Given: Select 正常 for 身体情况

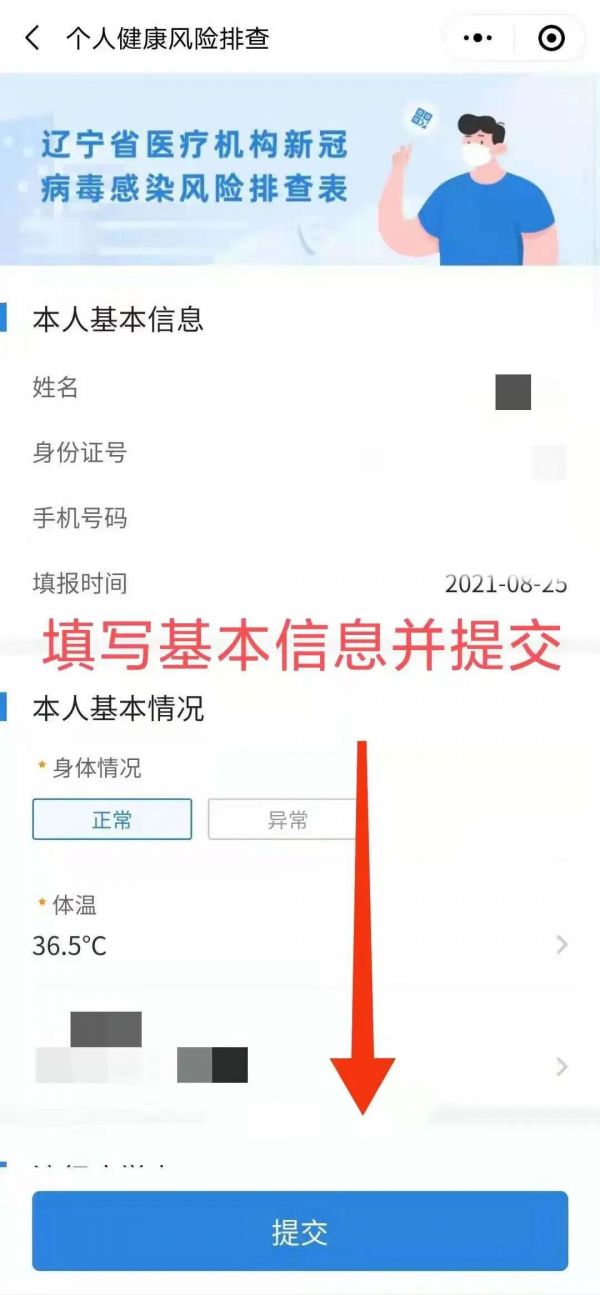Looking at the screenshot, I should pyautogui.click(x=112, y=820).
